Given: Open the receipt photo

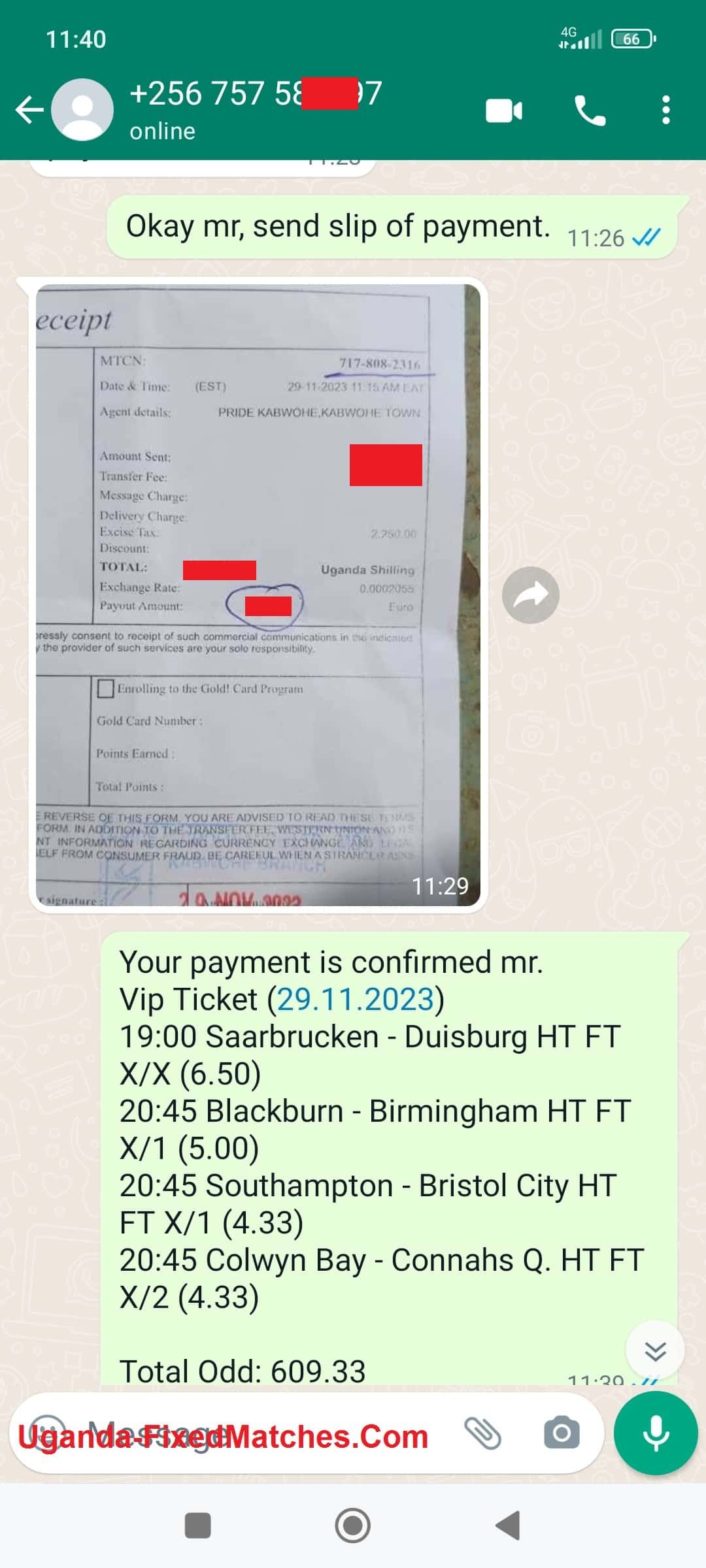Looking at the screenshot, I should coord(258,595).
